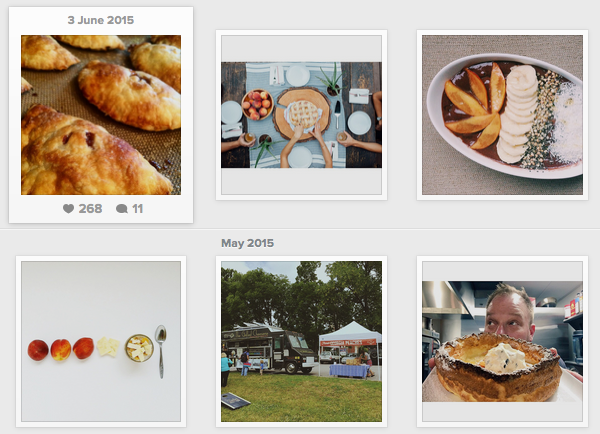Open the baked hand pies photo

101,115
